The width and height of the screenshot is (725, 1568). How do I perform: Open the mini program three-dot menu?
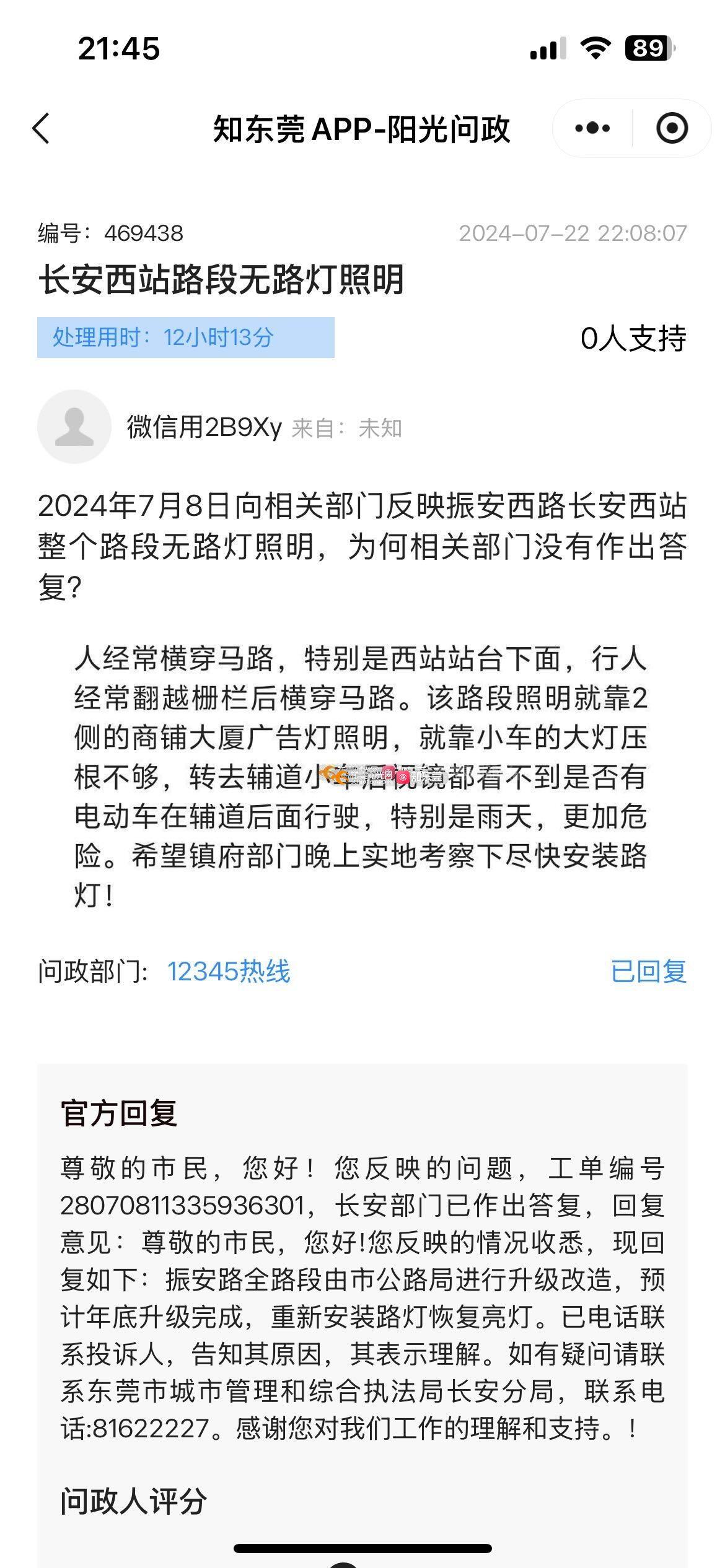(592, 129)
